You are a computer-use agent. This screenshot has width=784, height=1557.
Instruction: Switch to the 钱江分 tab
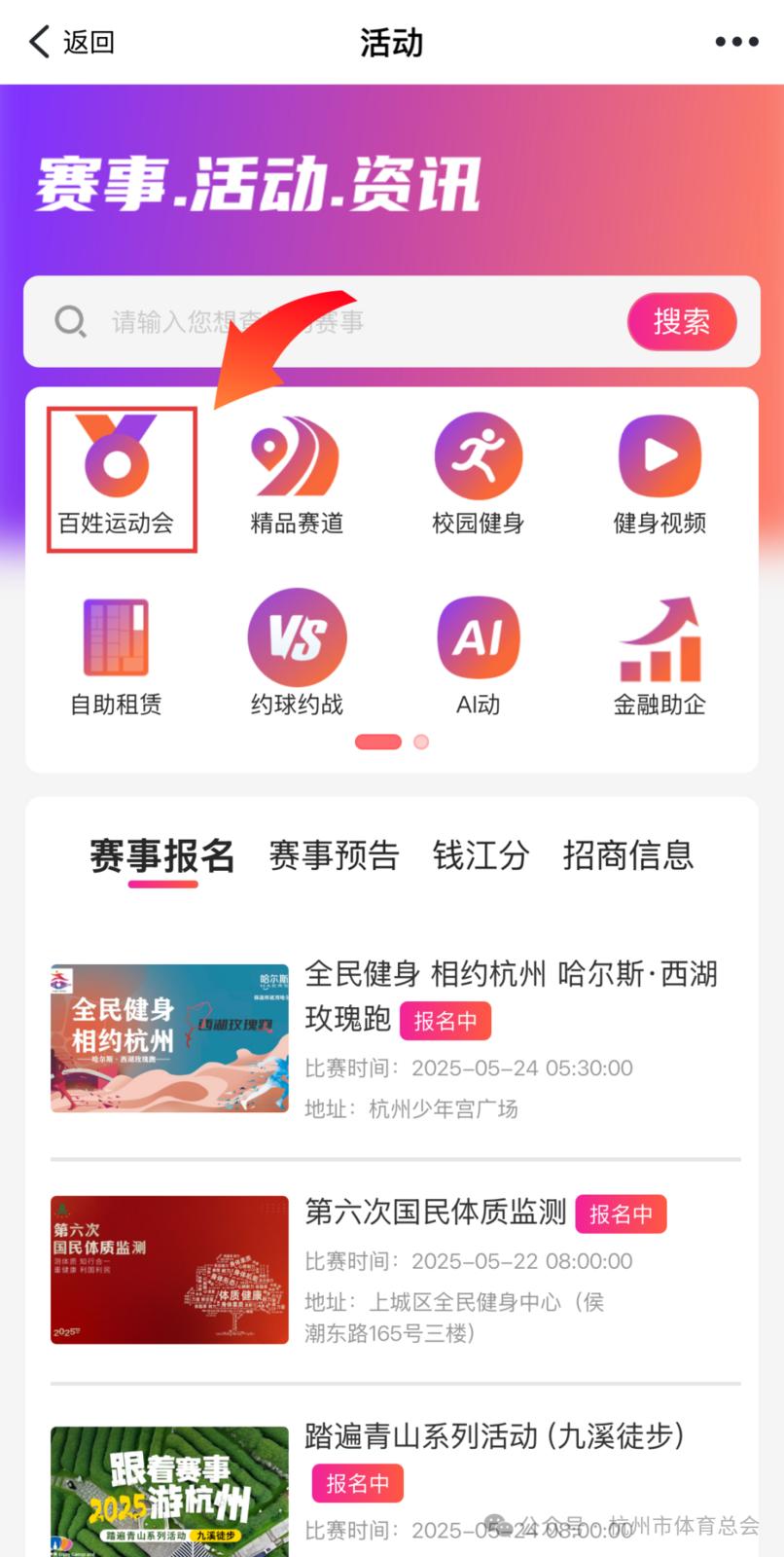pos(481,856)
